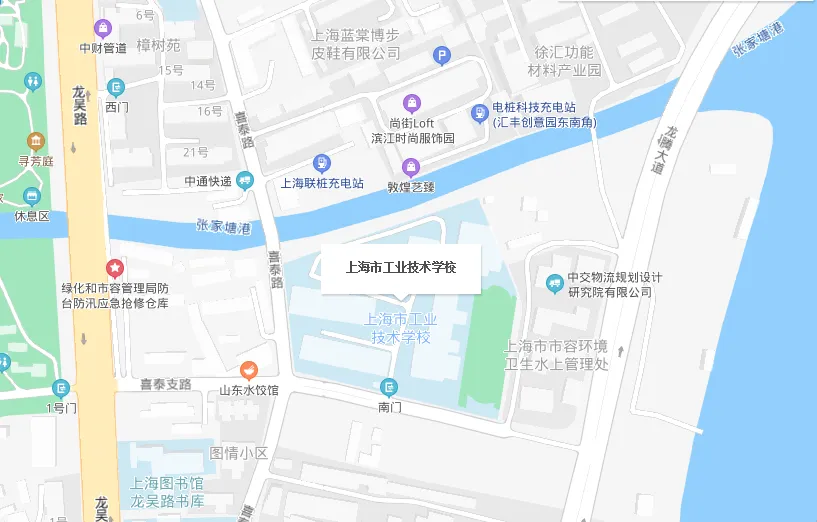Select the 上海联桩充电站 charging station marker

(321, 162)
